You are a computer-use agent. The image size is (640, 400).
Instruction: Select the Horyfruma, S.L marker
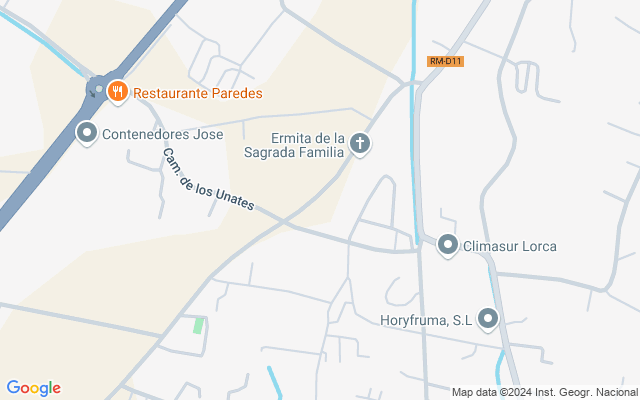tap(488, 320)
